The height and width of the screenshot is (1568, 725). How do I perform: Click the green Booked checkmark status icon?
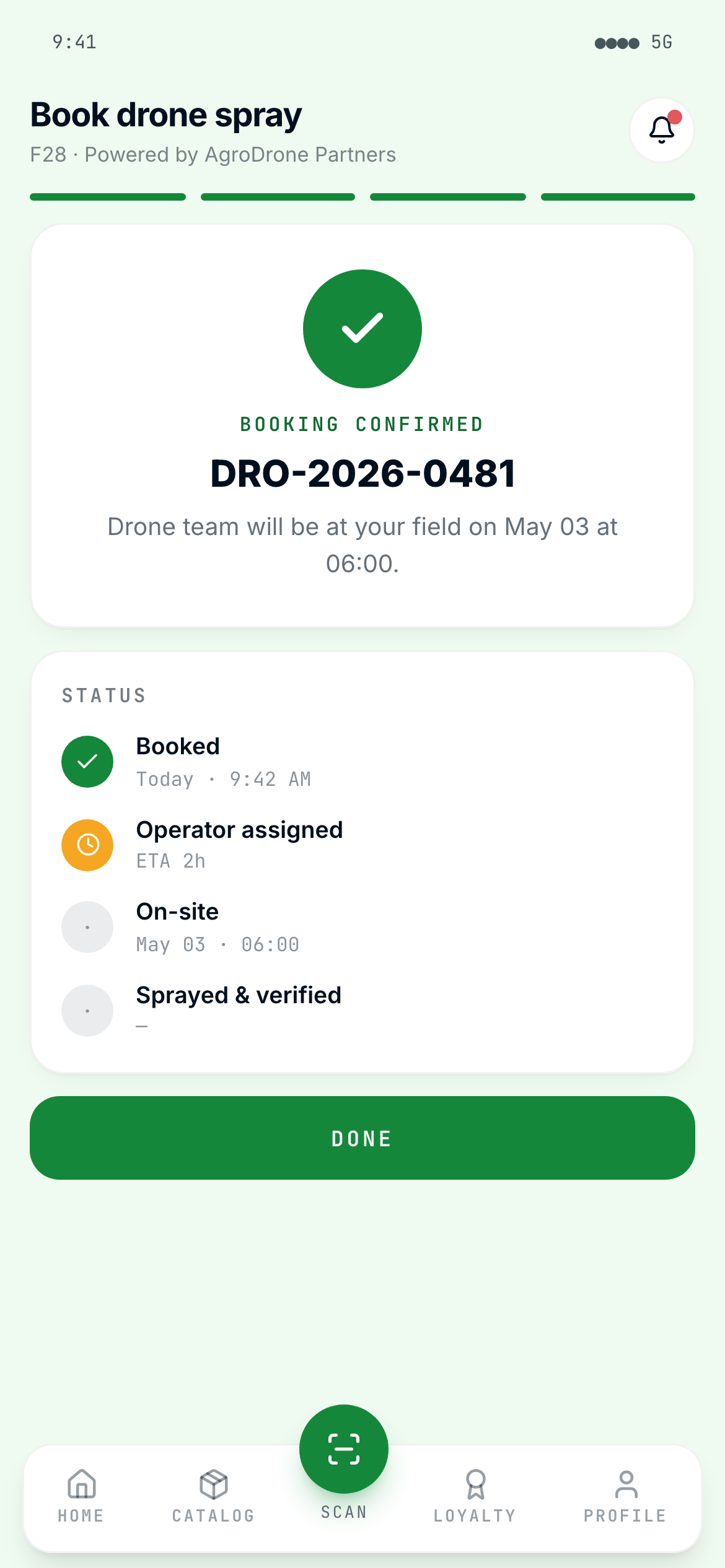pyautogui.click(x=87, y=761)
